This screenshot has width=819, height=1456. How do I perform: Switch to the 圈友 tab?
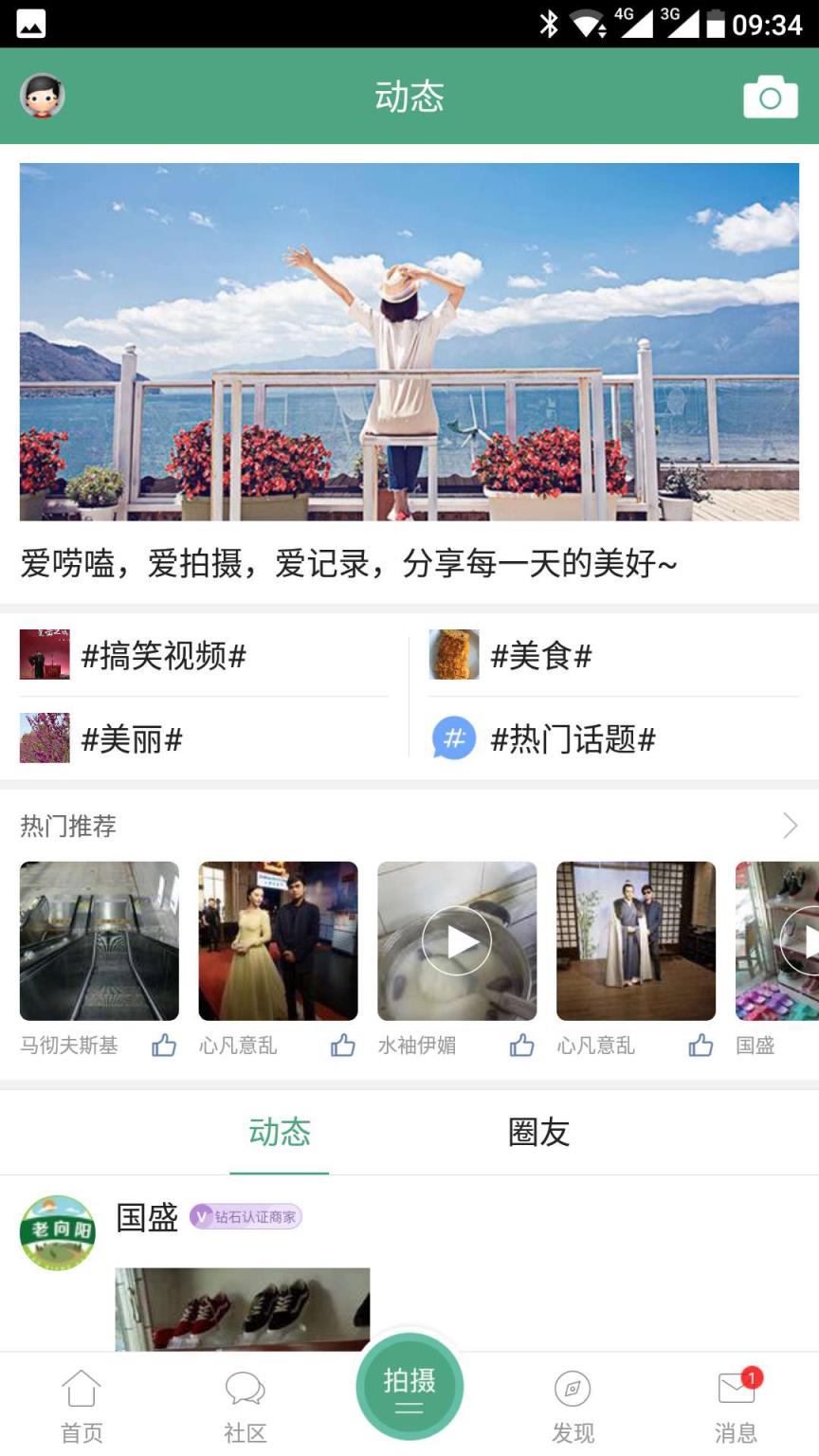(538, 1134)
